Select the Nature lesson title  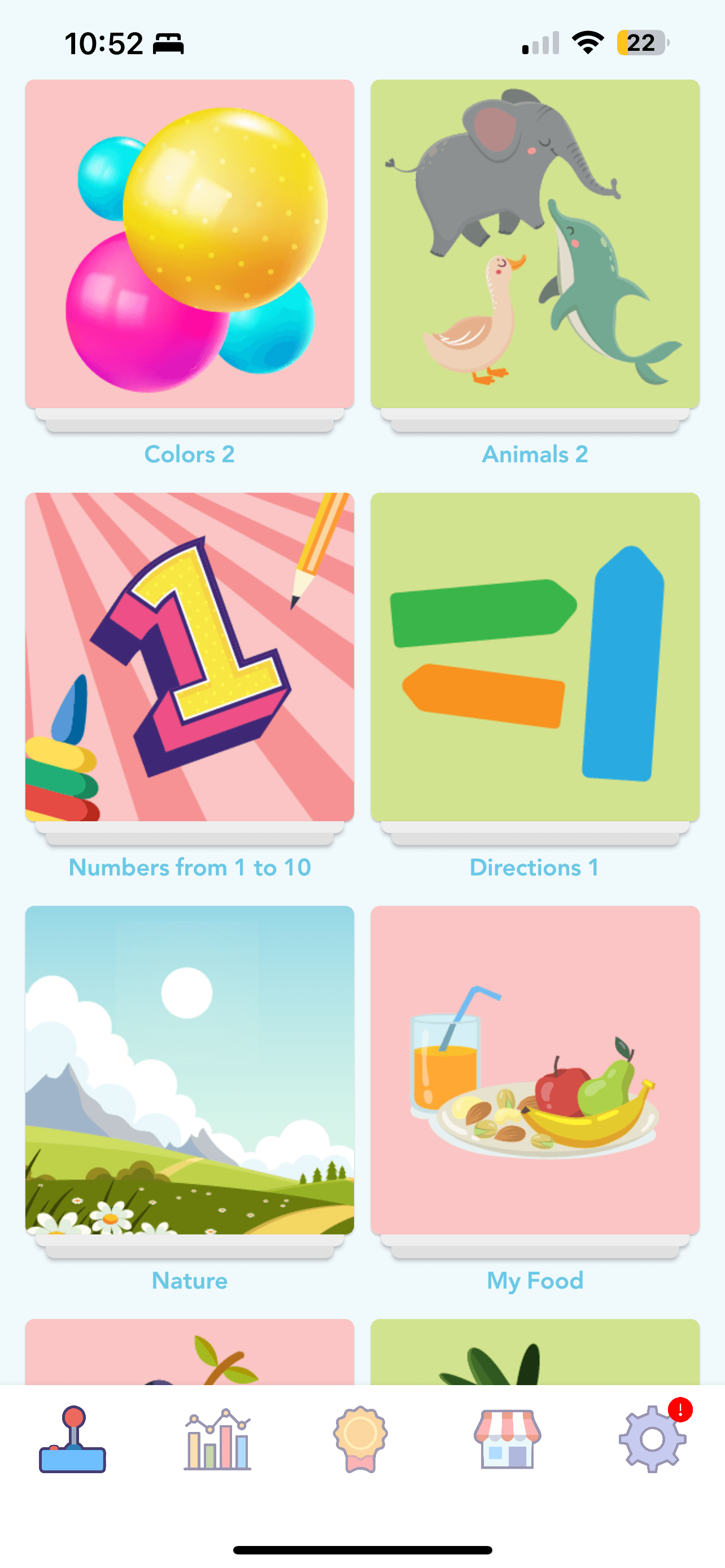point(189,1280)
